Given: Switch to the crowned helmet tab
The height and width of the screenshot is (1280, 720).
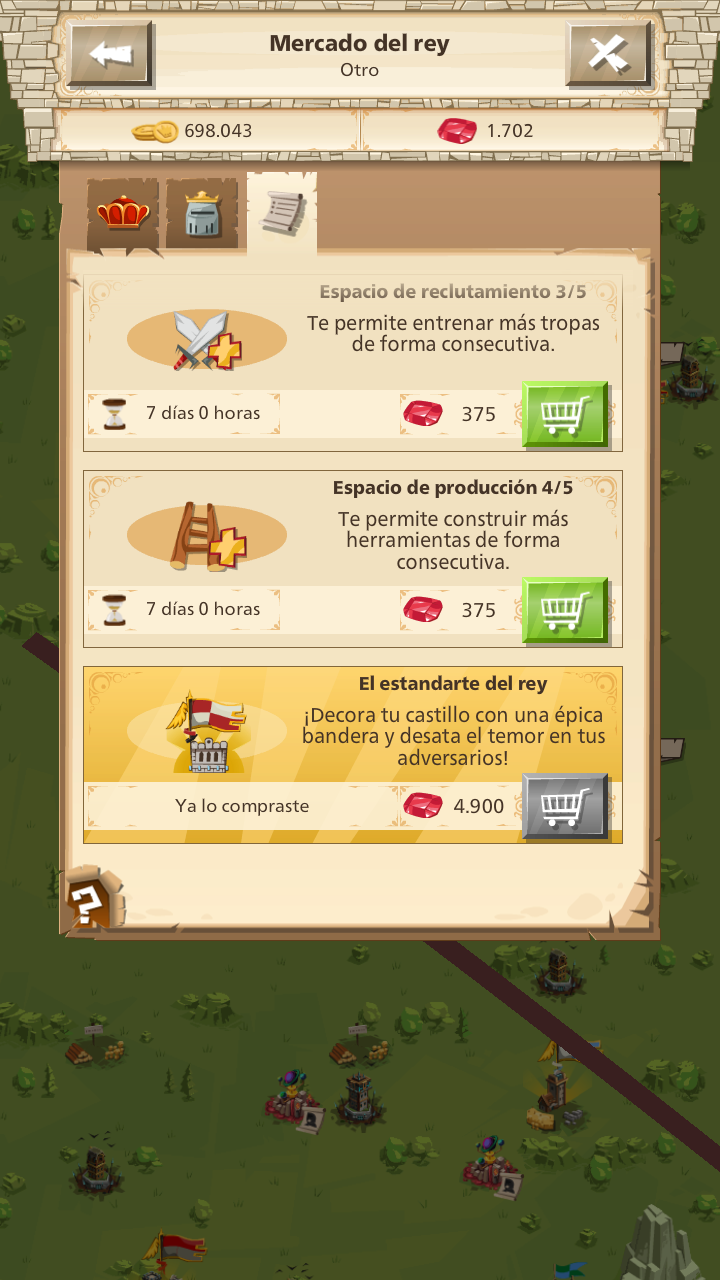Looking at the screenshot, I should click(202, 213).
